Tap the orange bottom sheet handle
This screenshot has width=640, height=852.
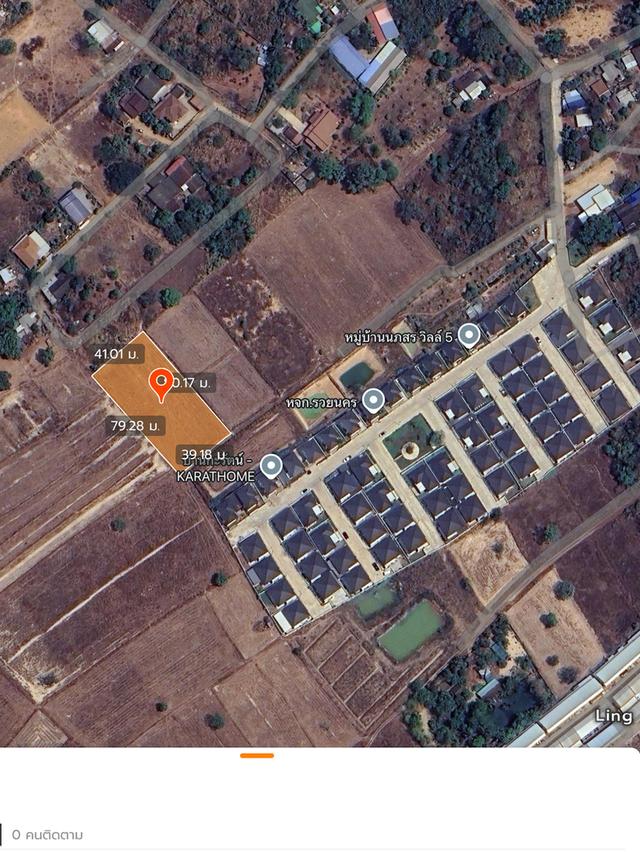(x=257, y=756)
